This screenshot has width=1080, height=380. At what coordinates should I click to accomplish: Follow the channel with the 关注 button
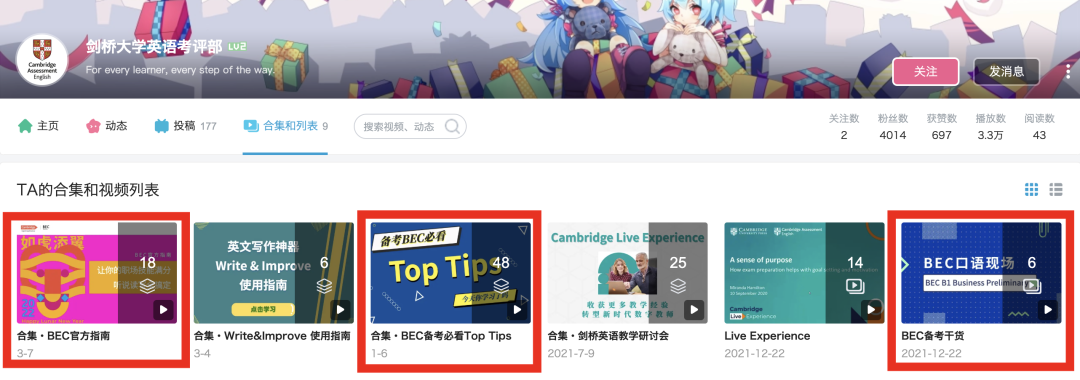pos(926,72)
